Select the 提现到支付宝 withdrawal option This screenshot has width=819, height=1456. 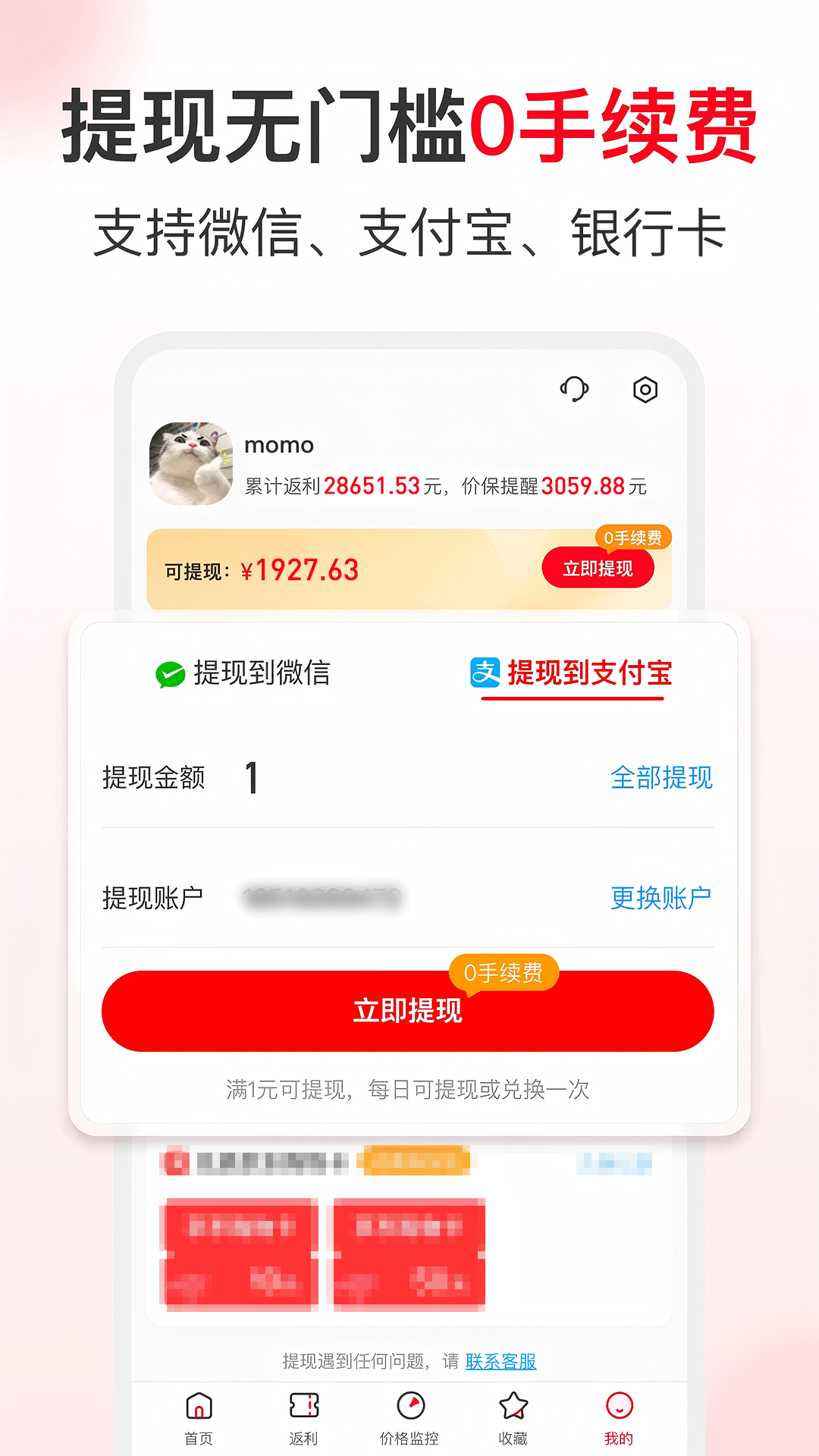(x=591, y=673)
